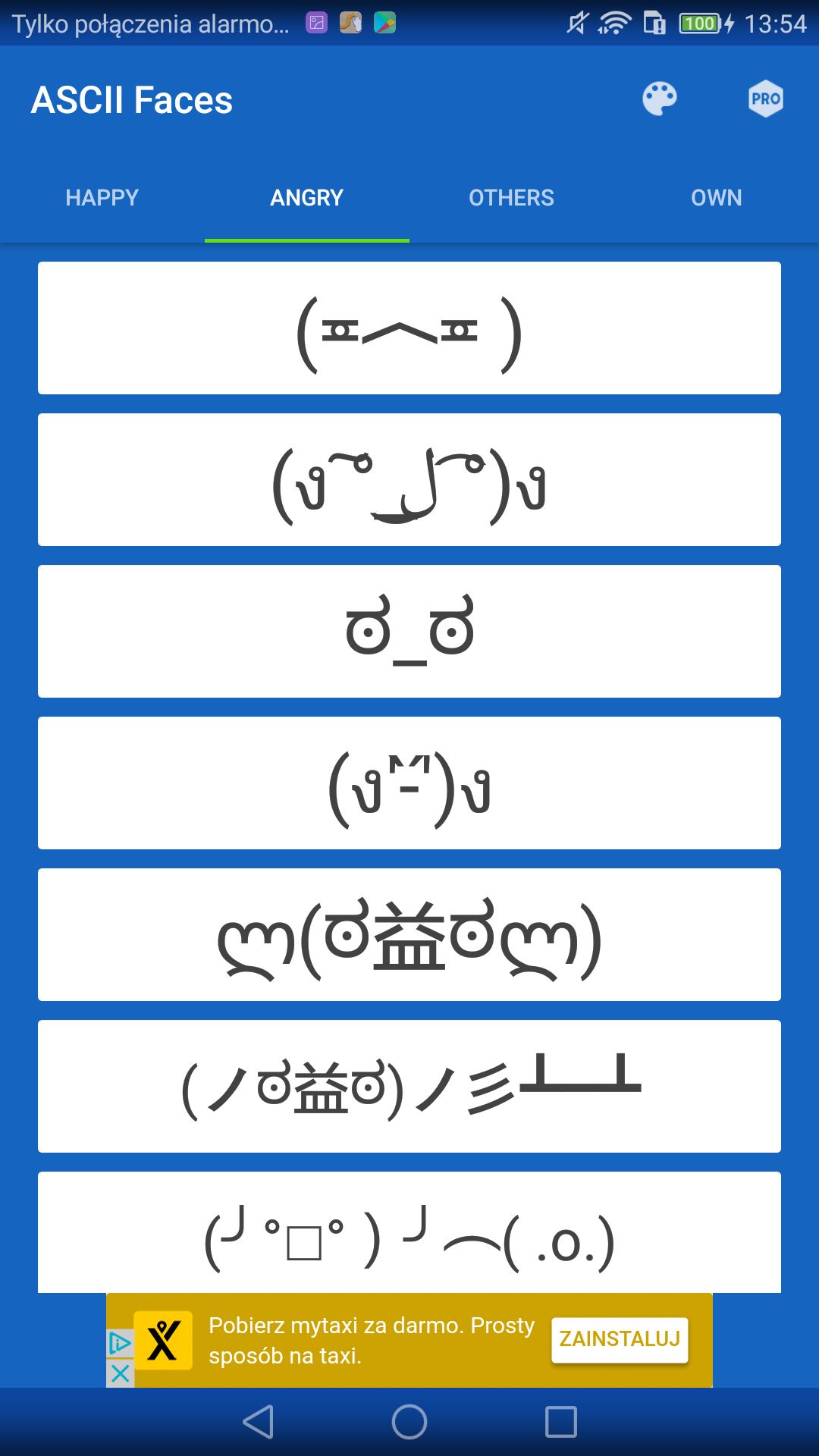Open the color theme palette

659,99
